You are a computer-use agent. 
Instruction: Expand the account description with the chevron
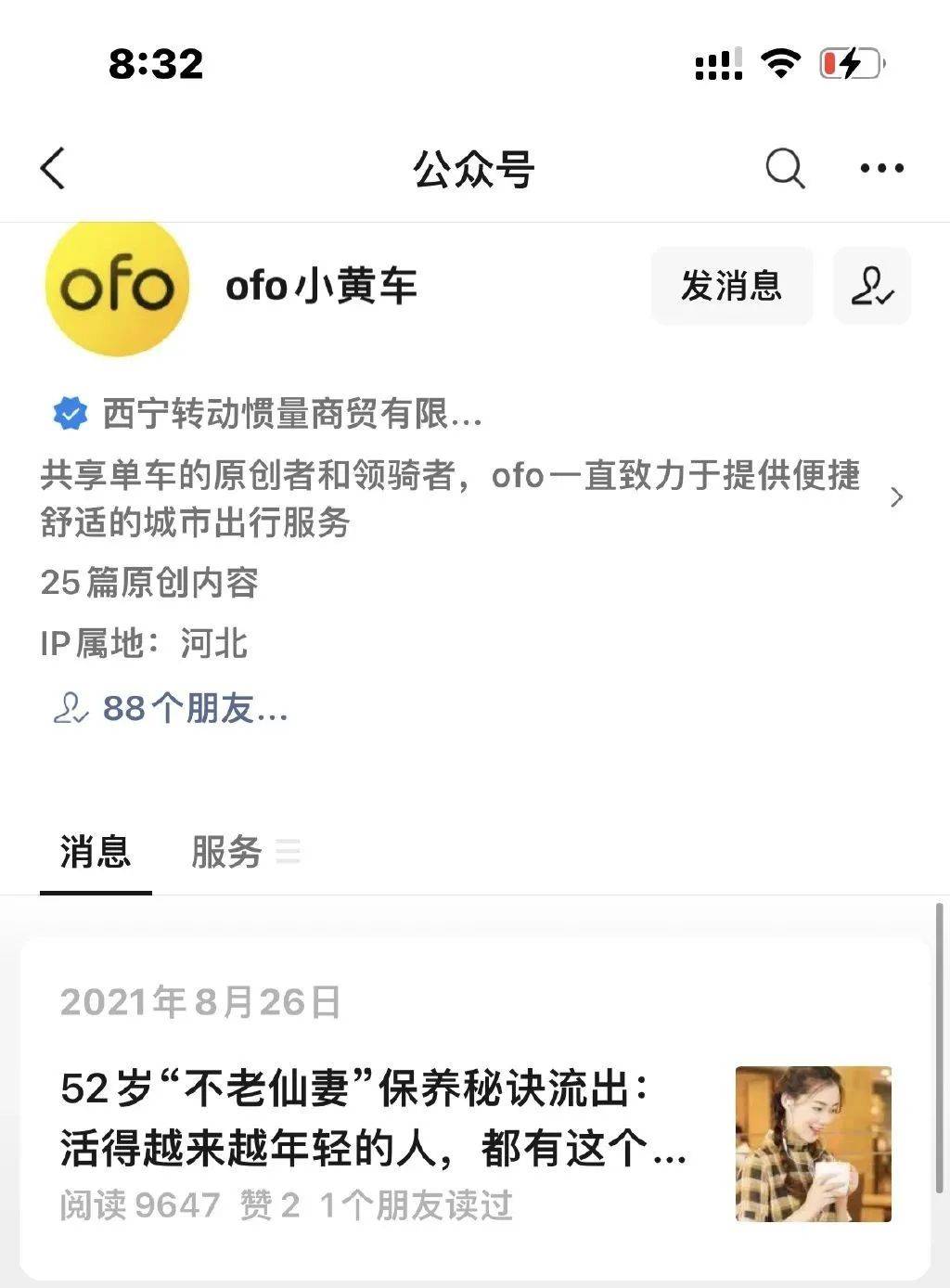[x=897, y=497]
